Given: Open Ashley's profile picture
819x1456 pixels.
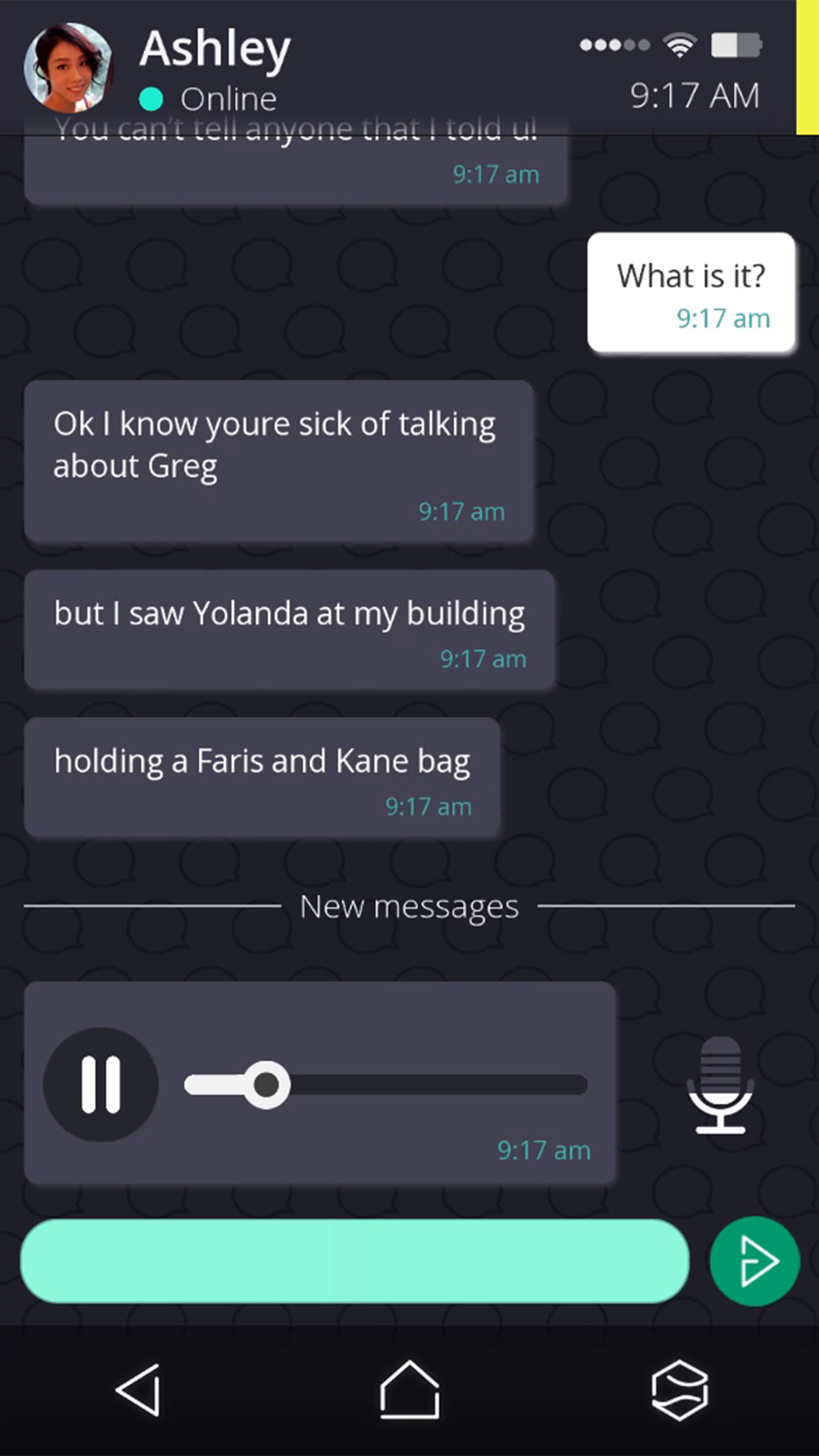Looking at the screenshot, I should [x=67, y=67].
